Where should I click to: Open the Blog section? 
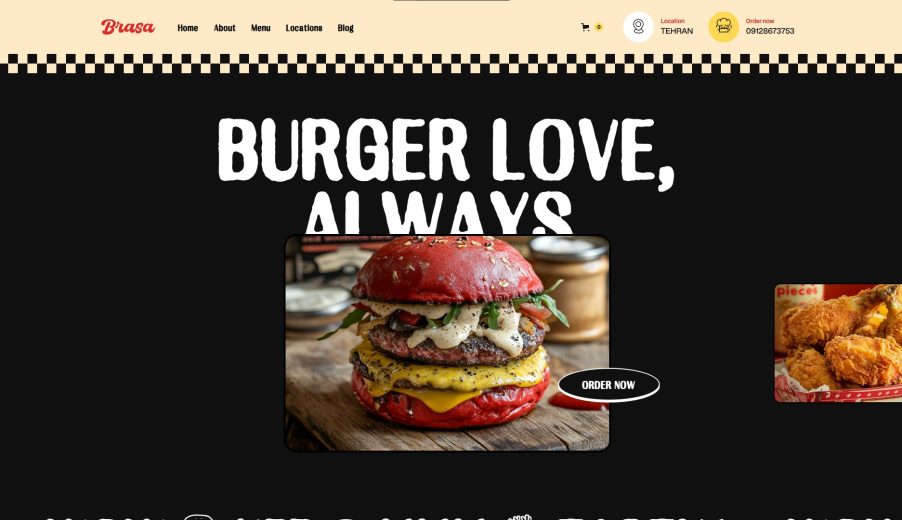pos(346,28)
